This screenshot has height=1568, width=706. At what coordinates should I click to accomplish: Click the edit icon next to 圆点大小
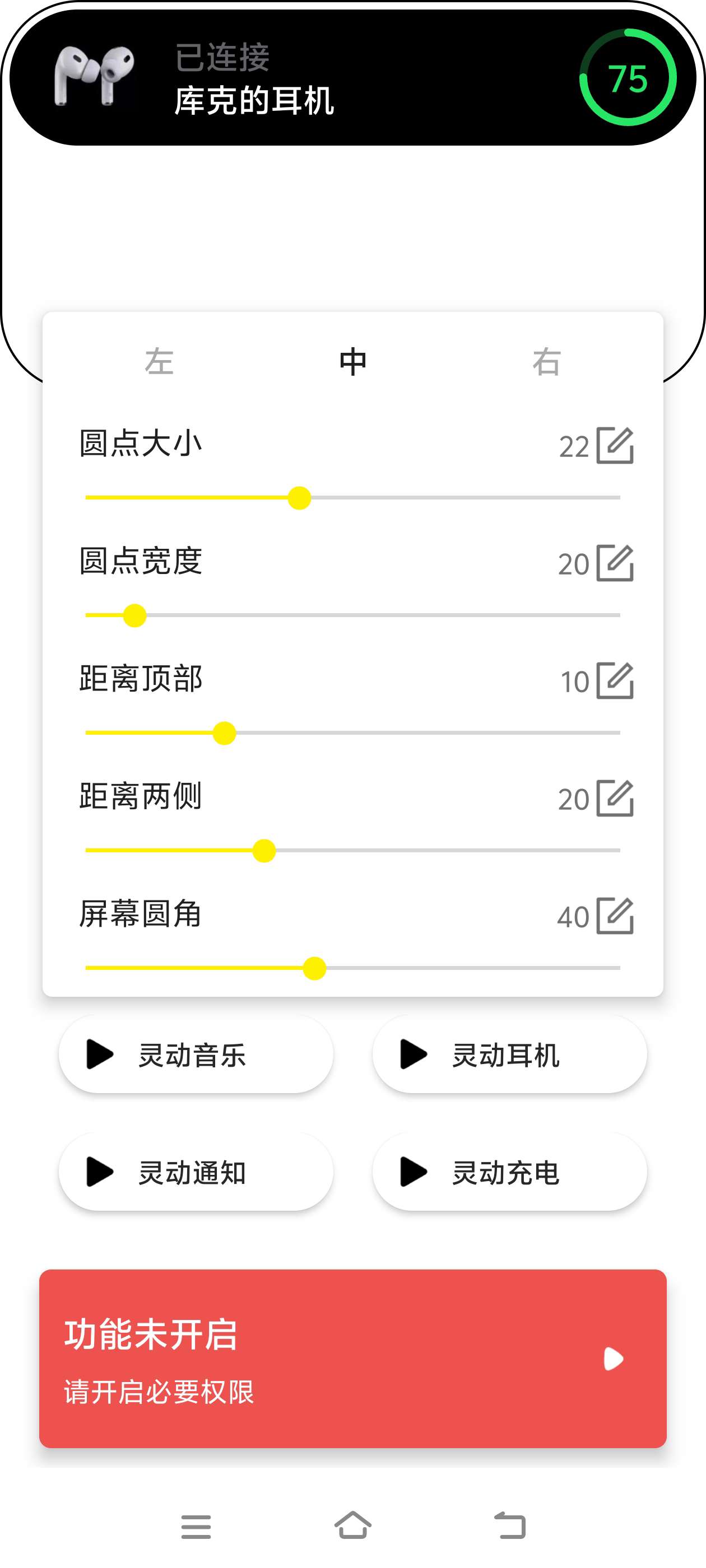coord(616,446)
